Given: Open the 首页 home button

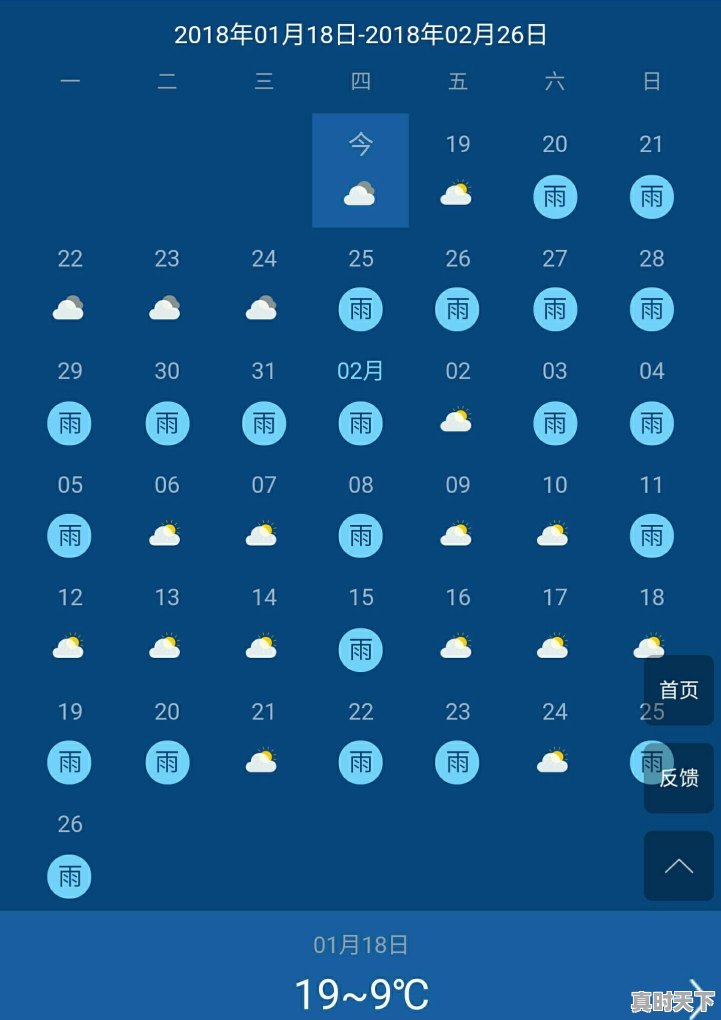Looking at the screenshot, I should (678, 690).
